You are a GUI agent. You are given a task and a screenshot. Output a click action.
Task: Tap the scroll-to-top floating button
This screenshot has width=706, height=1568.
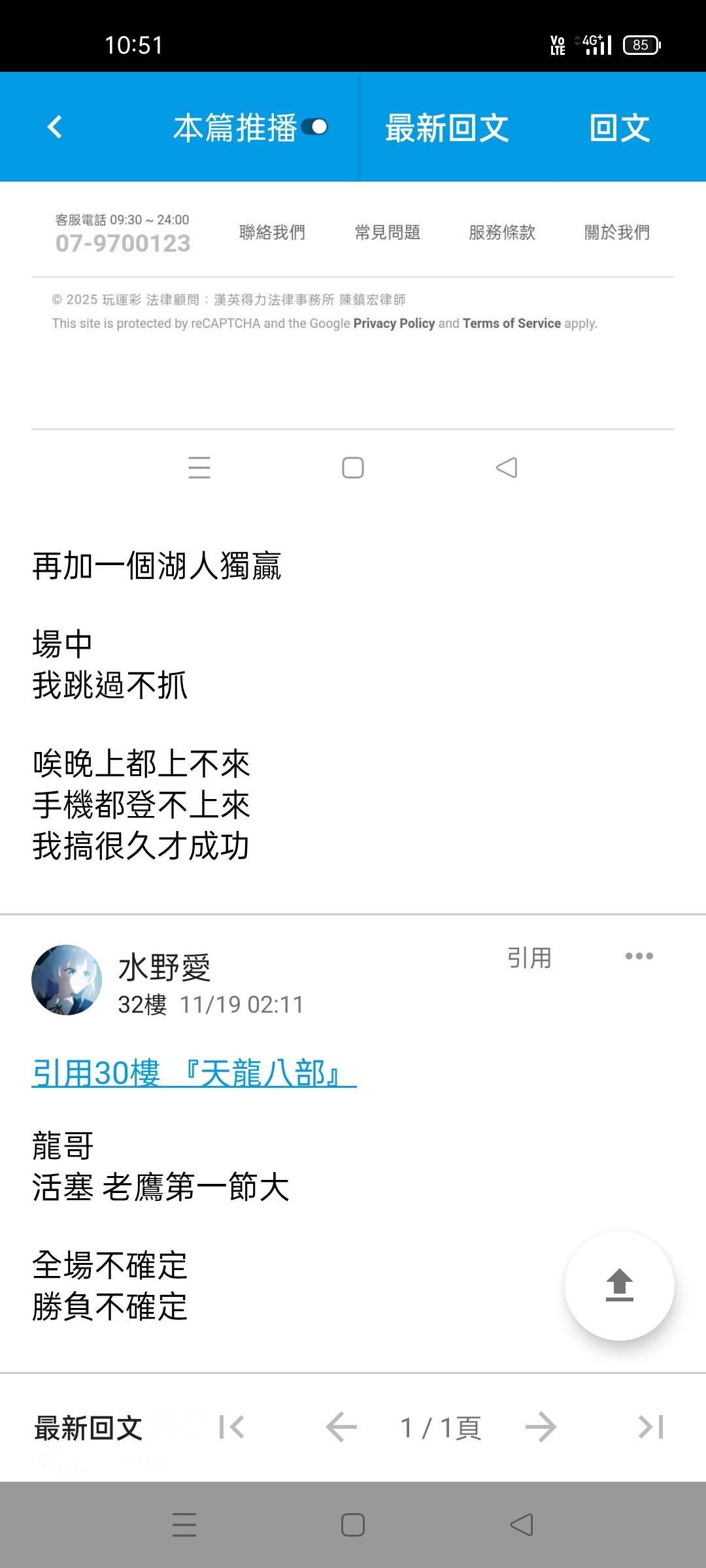[x=619, y=1285]
